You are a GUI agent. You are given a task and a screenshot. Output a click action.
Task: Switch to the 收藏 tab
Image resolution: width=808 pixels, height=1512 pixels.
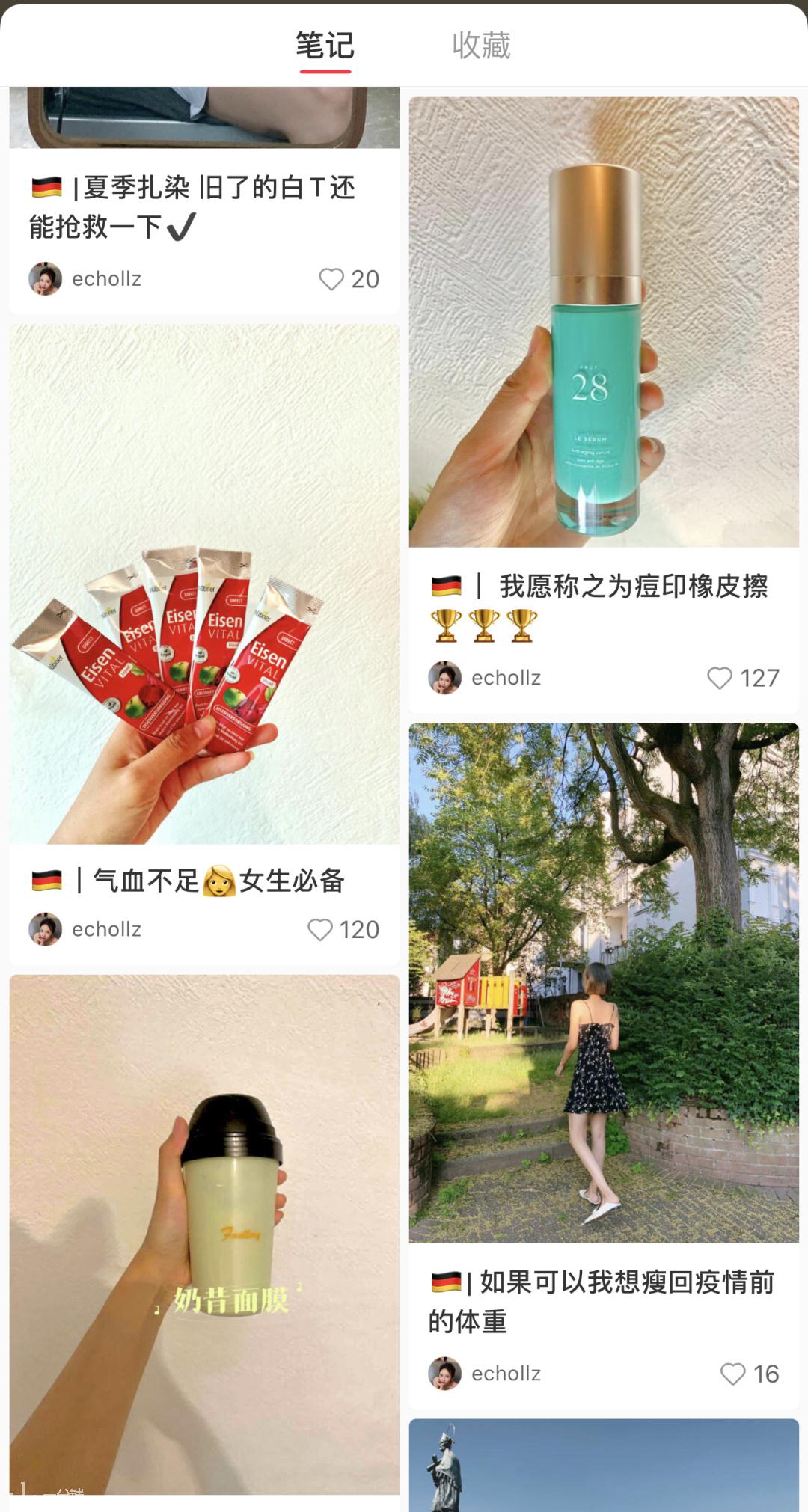pyautogui.click(x=481, y=46)
